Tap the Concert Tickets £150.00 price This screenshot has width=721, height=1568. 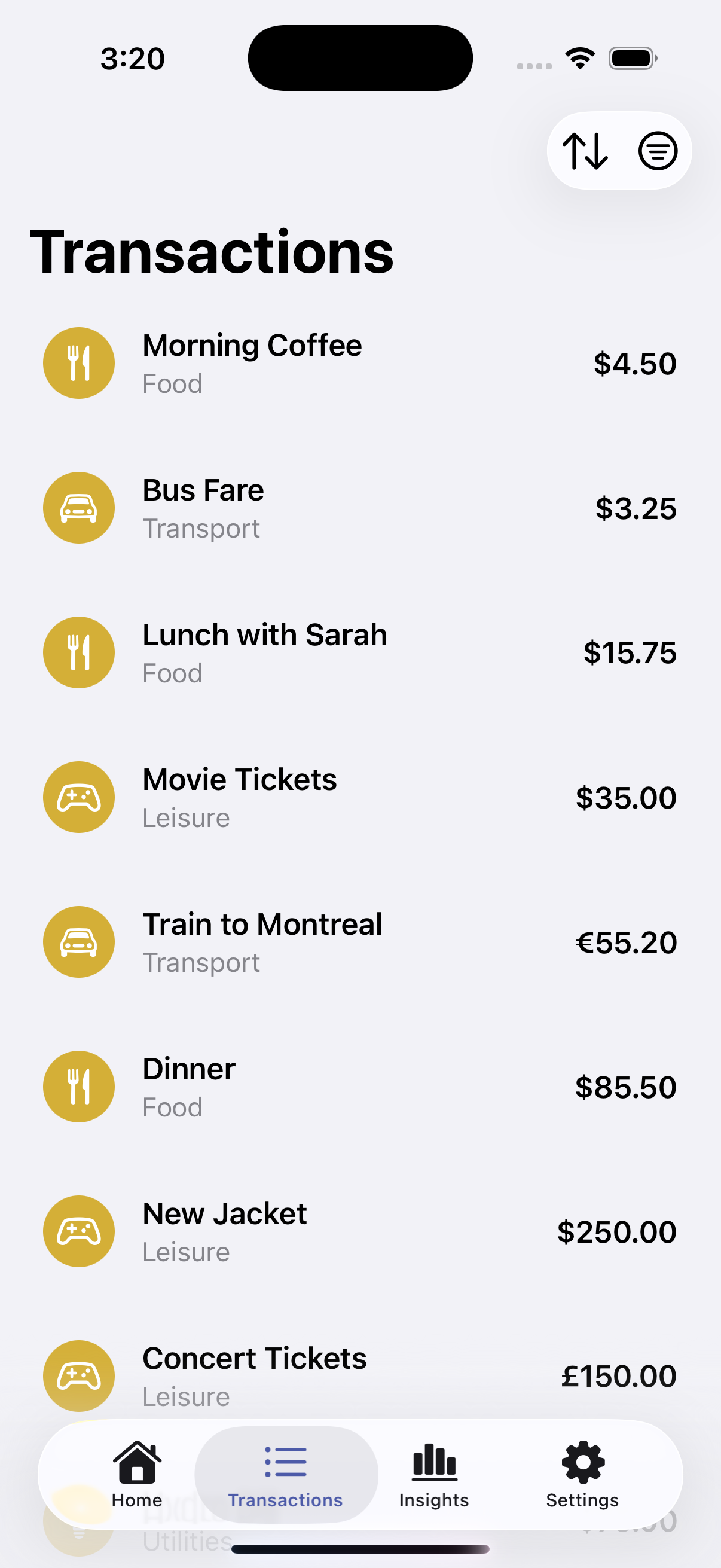[617, 1375]
